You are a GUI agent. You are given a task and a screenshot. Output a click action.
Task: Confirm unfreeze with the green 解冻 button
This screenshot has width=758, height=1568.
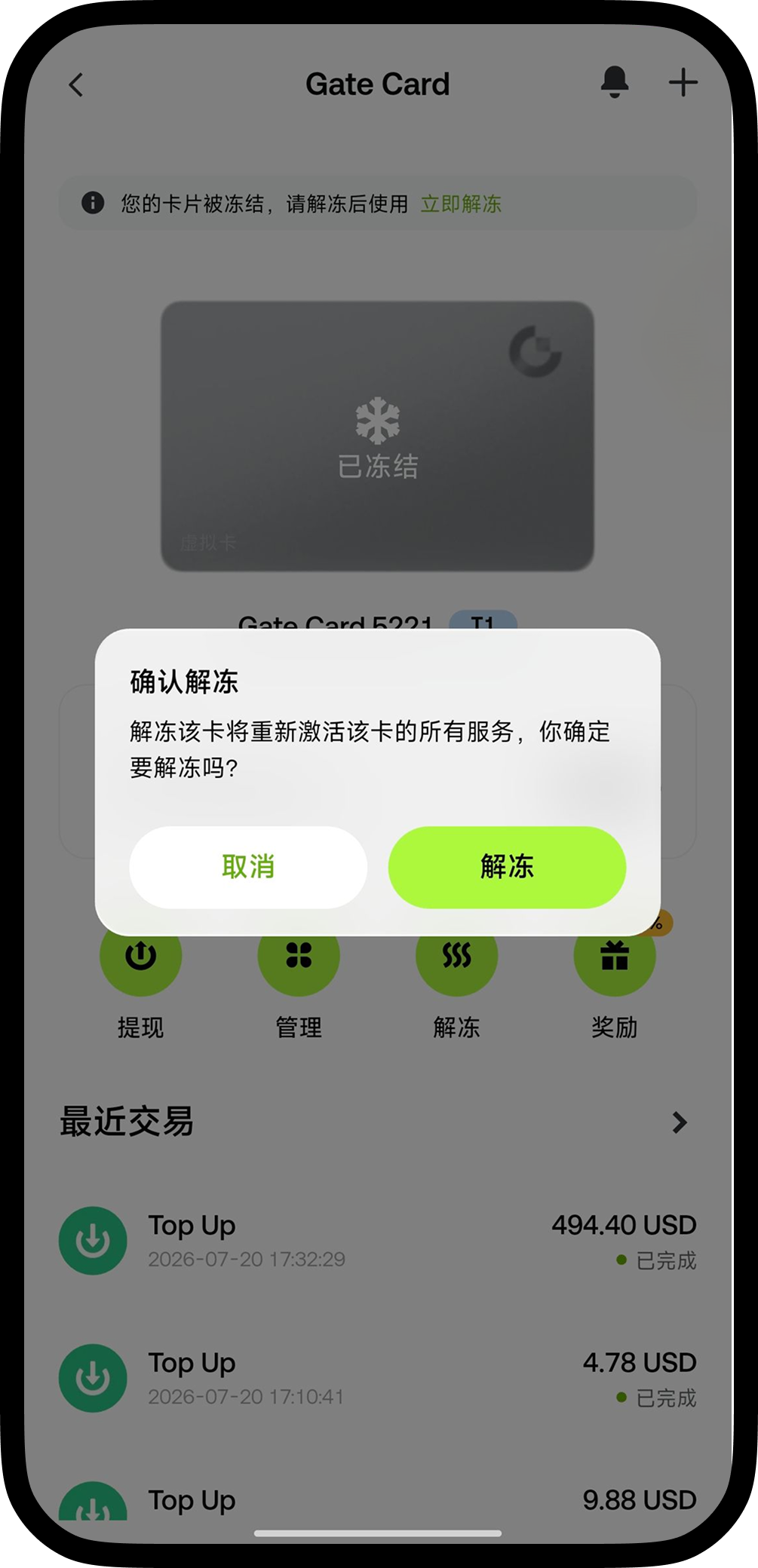[x=507, y=867]
